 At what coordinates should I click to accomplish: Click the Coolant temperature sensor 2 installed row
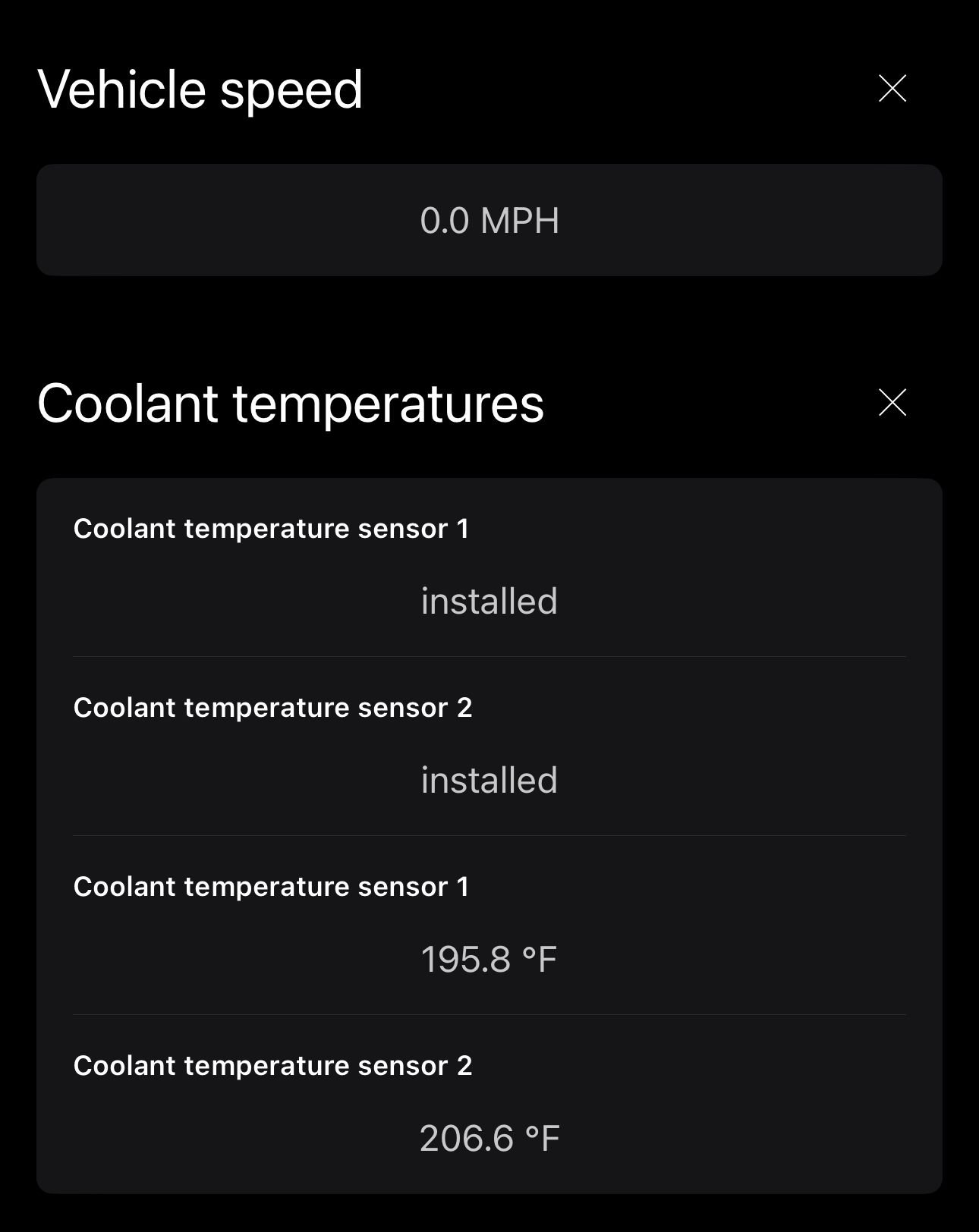(489, 743)
